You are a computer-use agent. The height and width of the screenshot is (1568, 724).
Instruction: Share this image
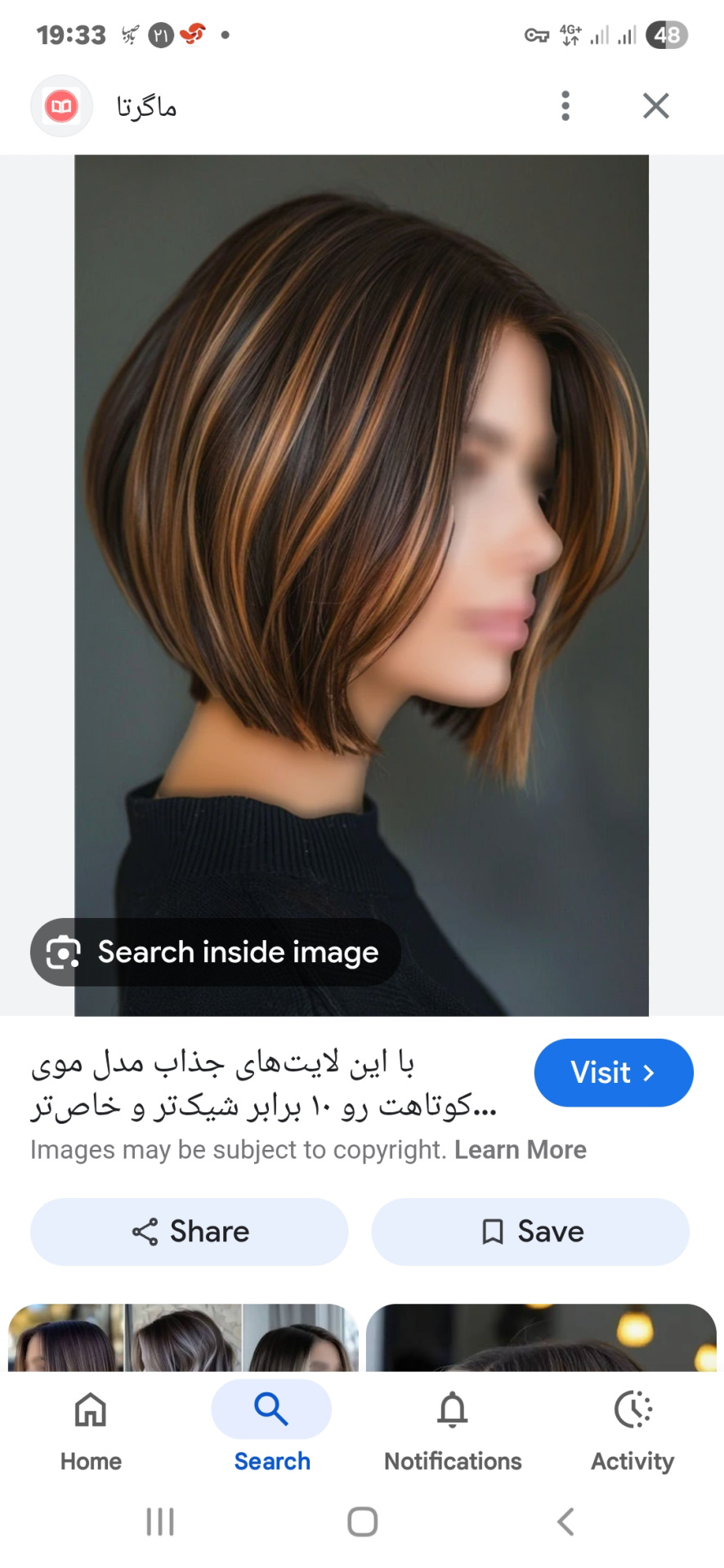(190, 1232)
